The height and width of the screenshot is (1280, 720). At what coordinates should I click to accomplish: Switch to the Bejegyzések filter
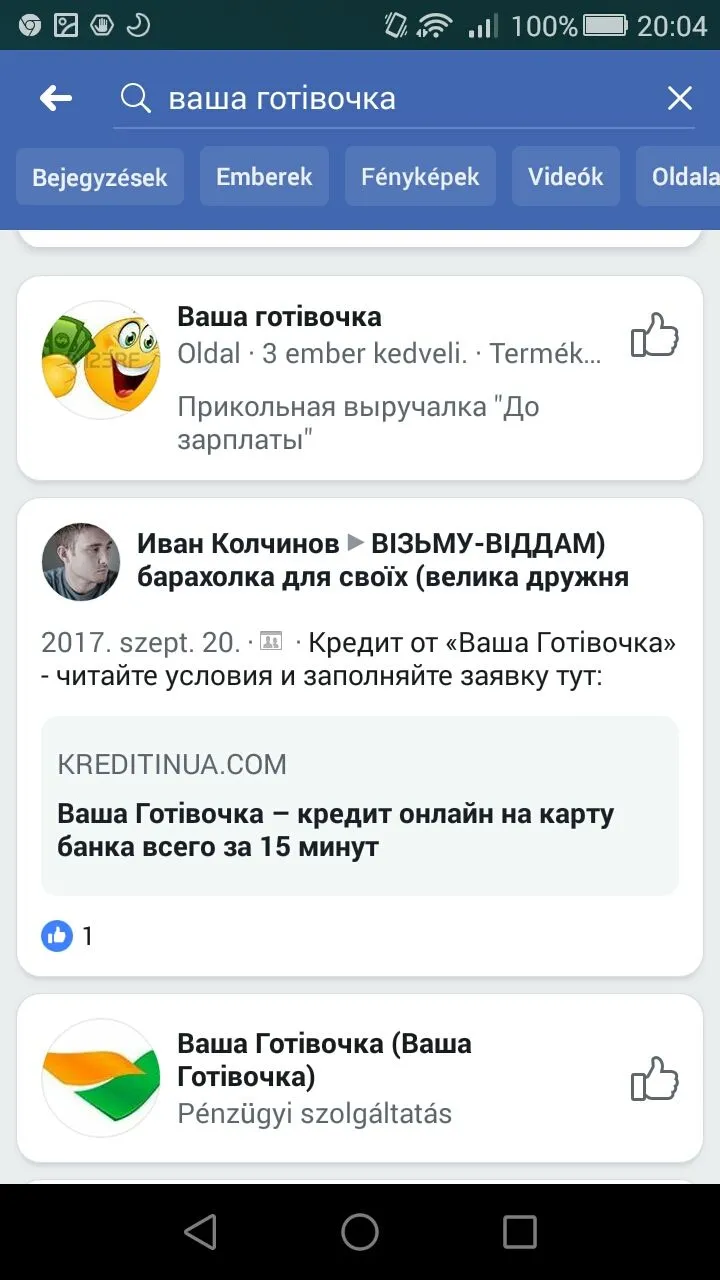tap(99, 177)
